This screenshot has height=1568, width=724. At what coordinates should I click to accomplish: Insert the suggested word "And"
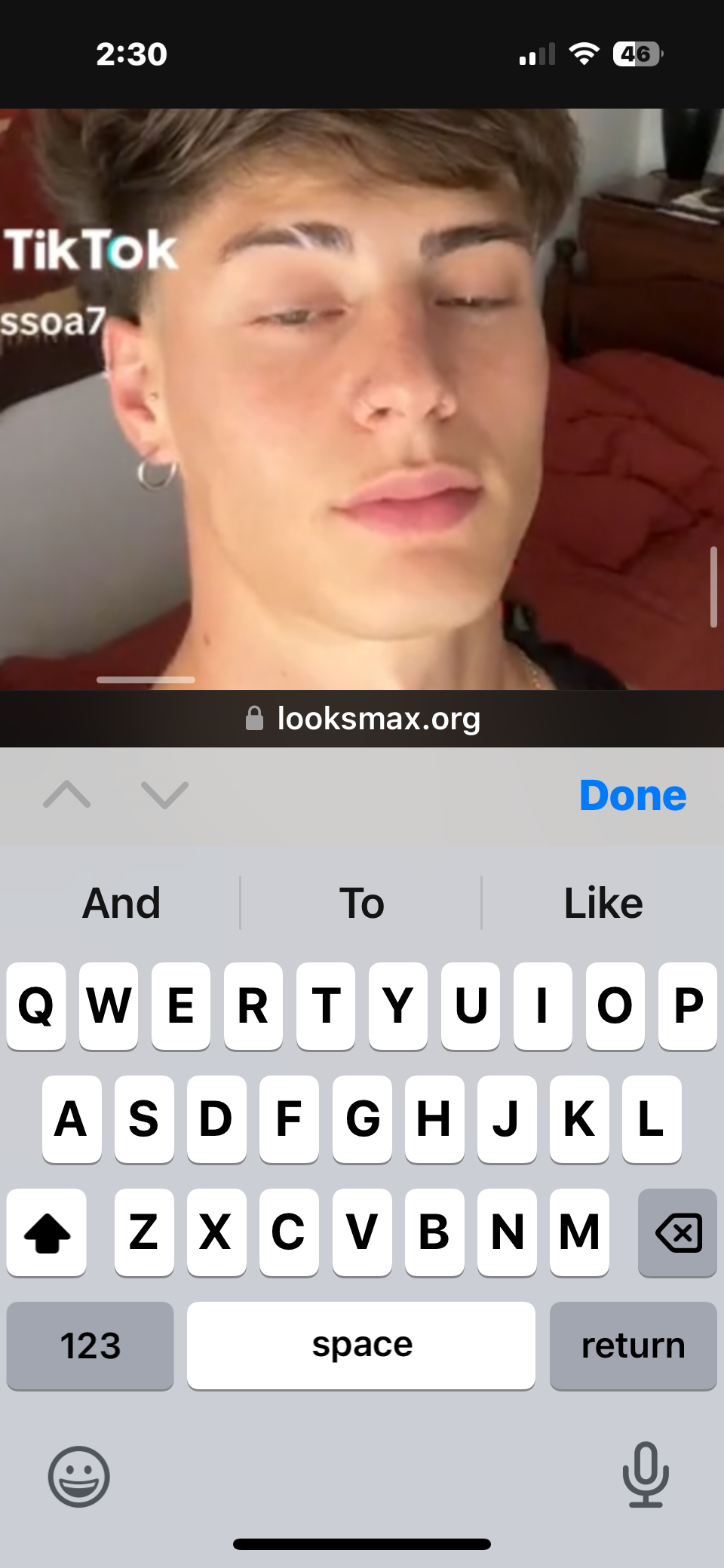click(x=121, y=903)
